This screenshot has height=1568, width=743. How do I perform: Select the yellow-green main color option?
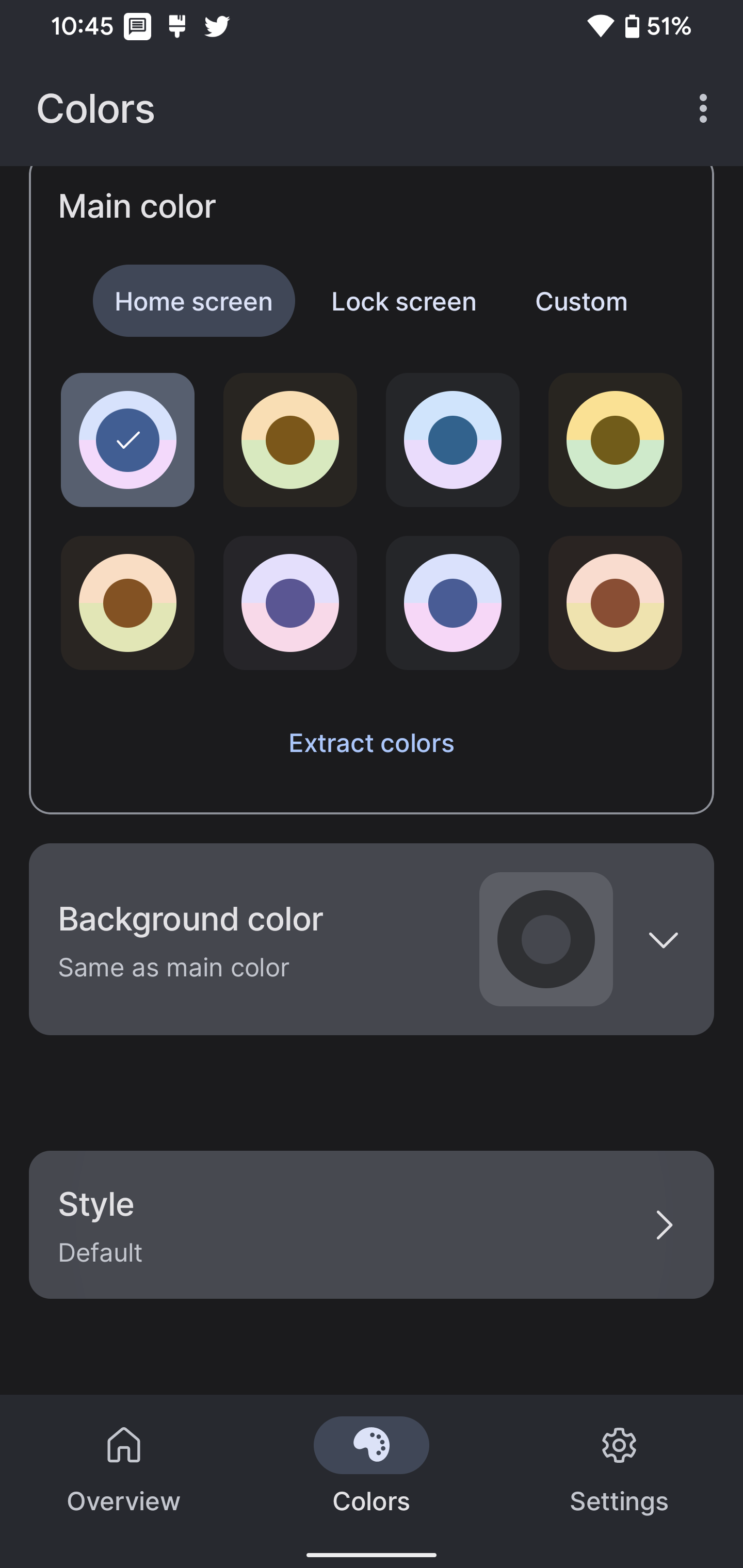615,439
